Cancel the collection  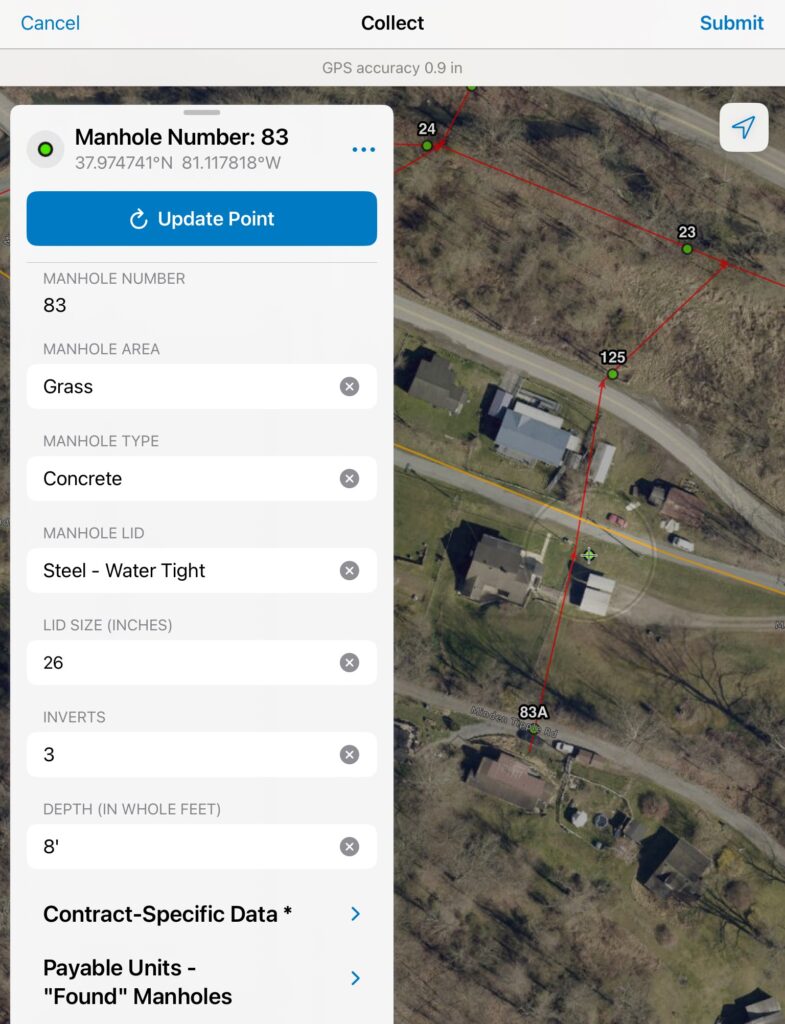tap(50, 23)
